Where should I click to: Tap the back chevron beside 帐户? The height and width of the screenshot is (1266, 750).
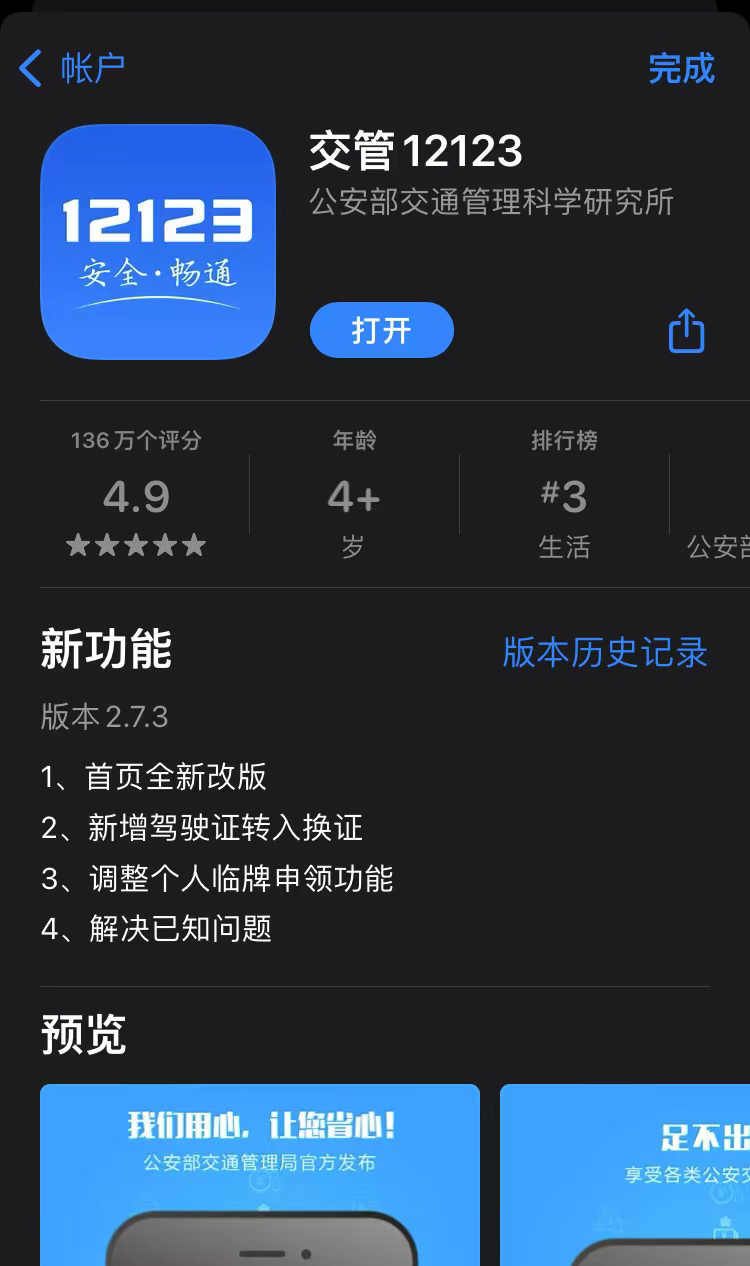[32, 68]
